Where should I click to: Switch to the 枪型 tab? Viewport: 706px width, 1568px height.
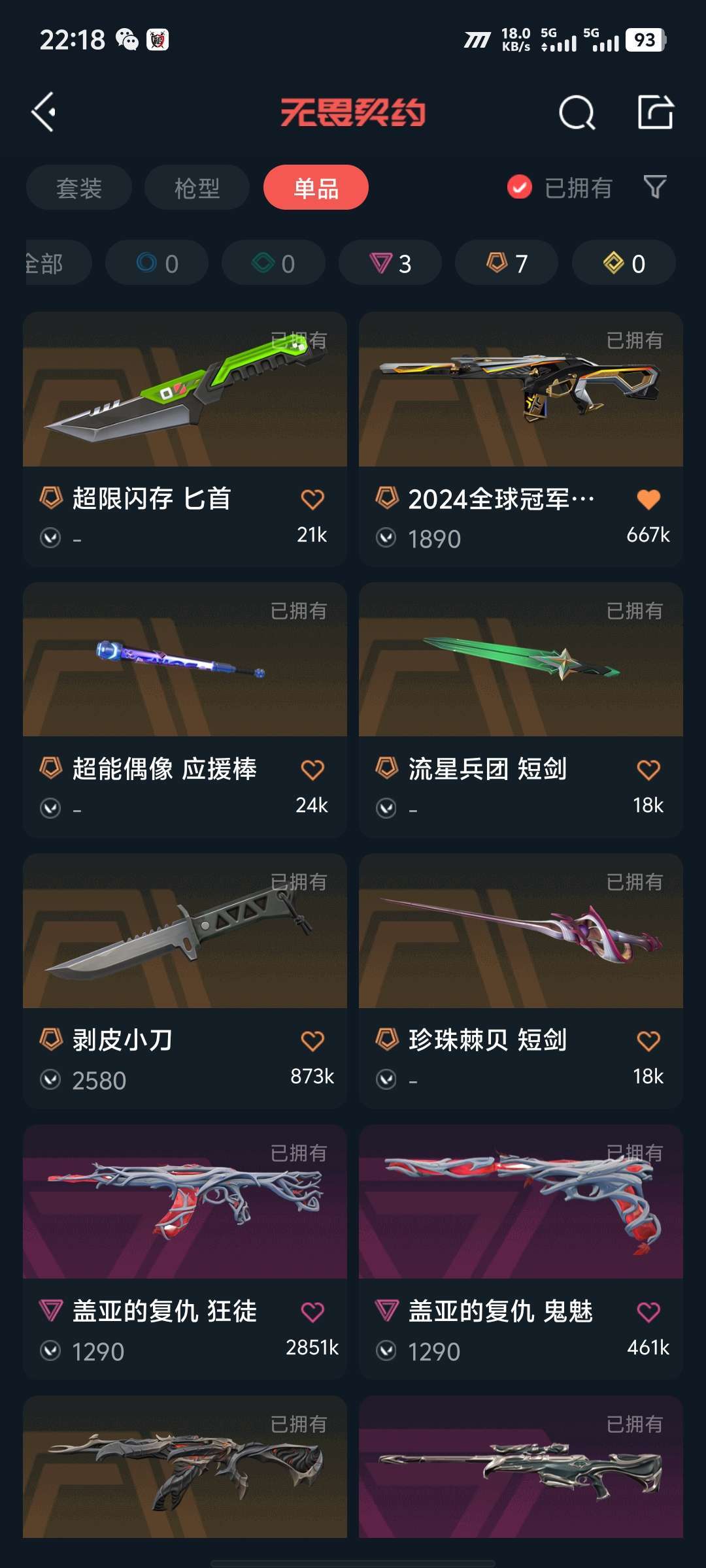pos(197,188)
